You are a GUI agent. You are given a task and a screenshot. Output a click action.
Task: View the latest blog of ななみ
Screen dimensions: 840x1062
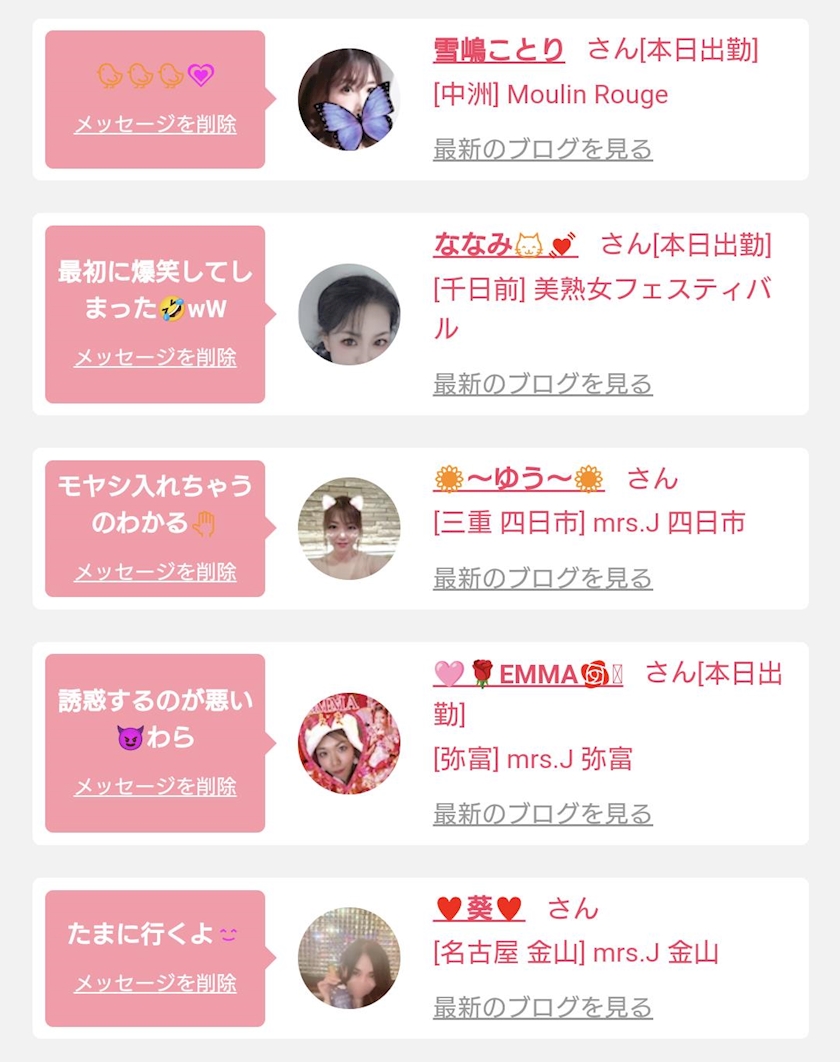543,383
